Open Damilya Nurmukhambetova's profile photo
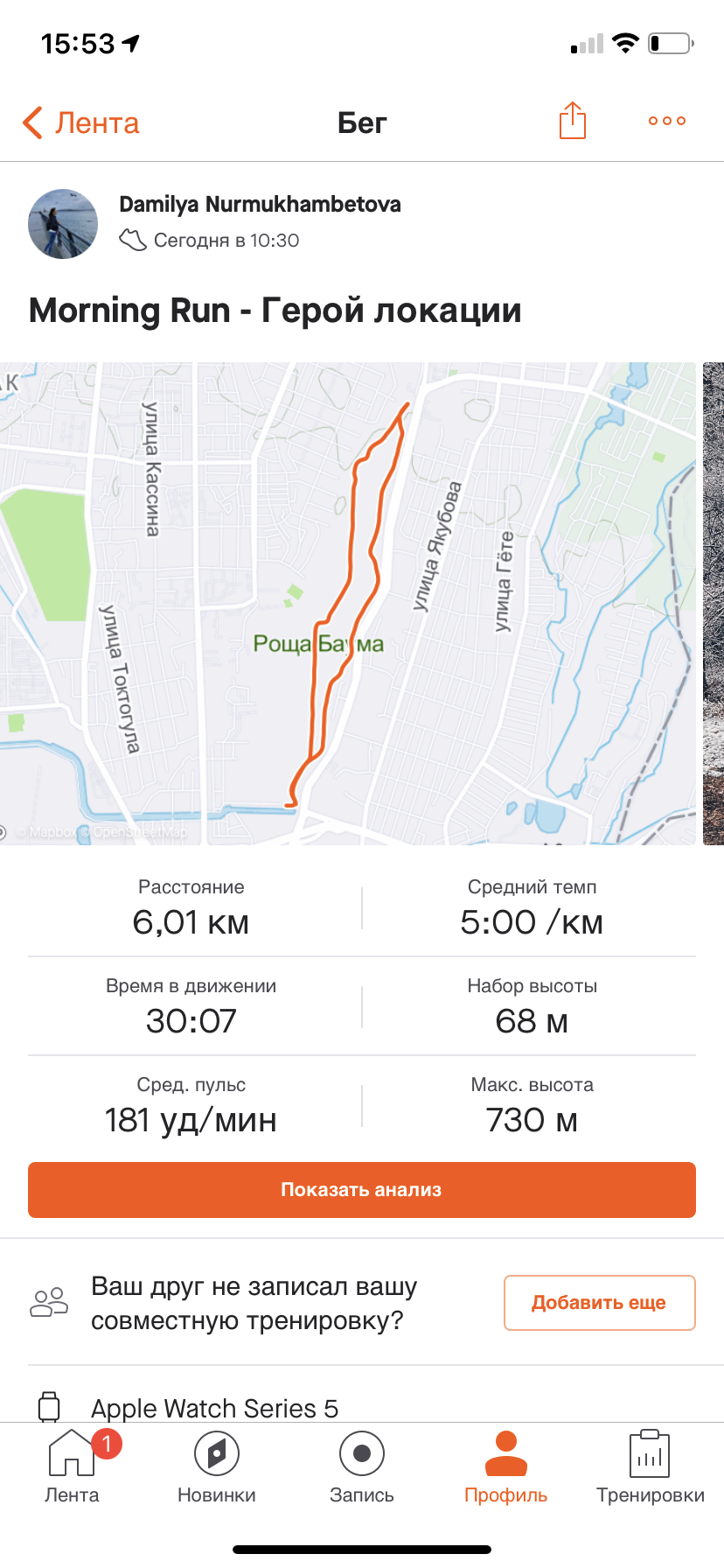 point(63,224)
